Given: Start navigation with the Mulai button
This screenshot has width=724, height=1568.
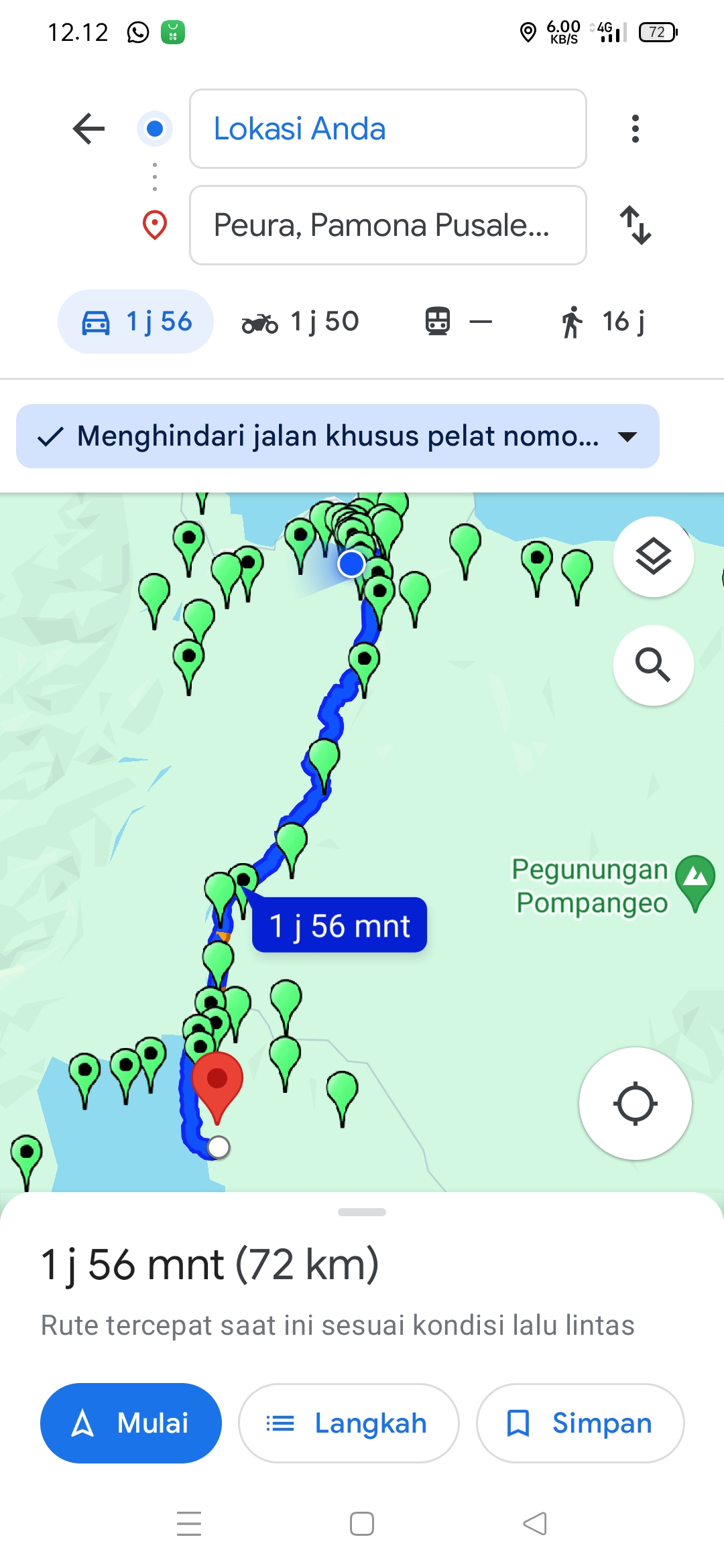Looking at the screenshot, I should [131, 1423].
